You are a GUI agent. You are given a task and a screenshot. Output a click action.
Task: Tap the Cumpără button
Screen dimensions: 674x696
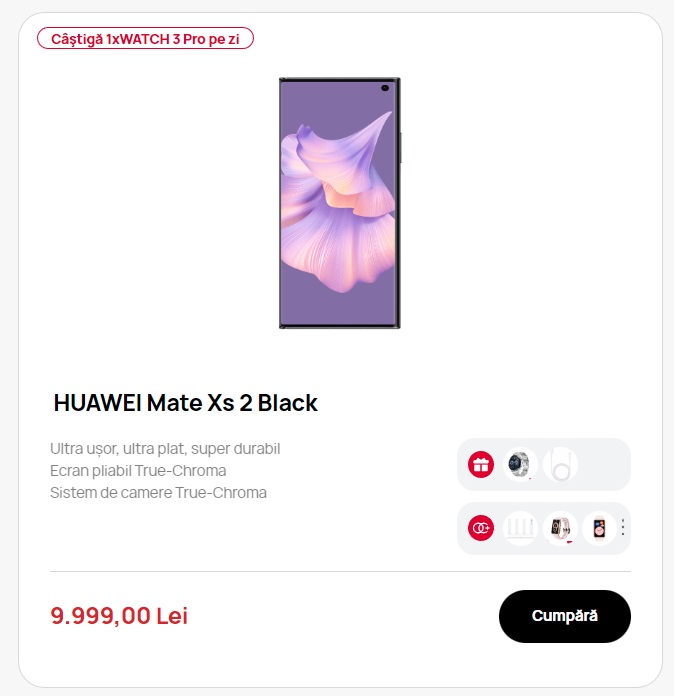tap(564, 616)
